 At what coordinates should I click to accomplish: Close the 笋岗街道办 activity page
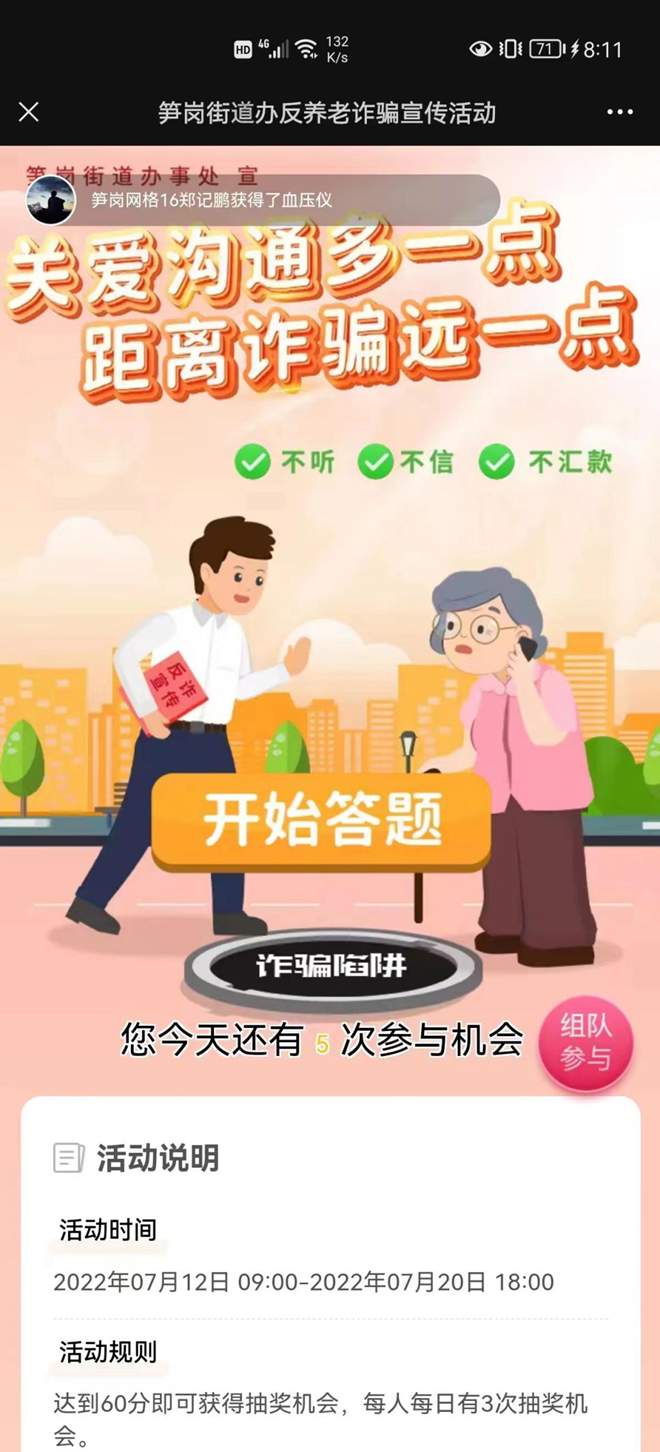pyautogui.click(x=29, y=112)
